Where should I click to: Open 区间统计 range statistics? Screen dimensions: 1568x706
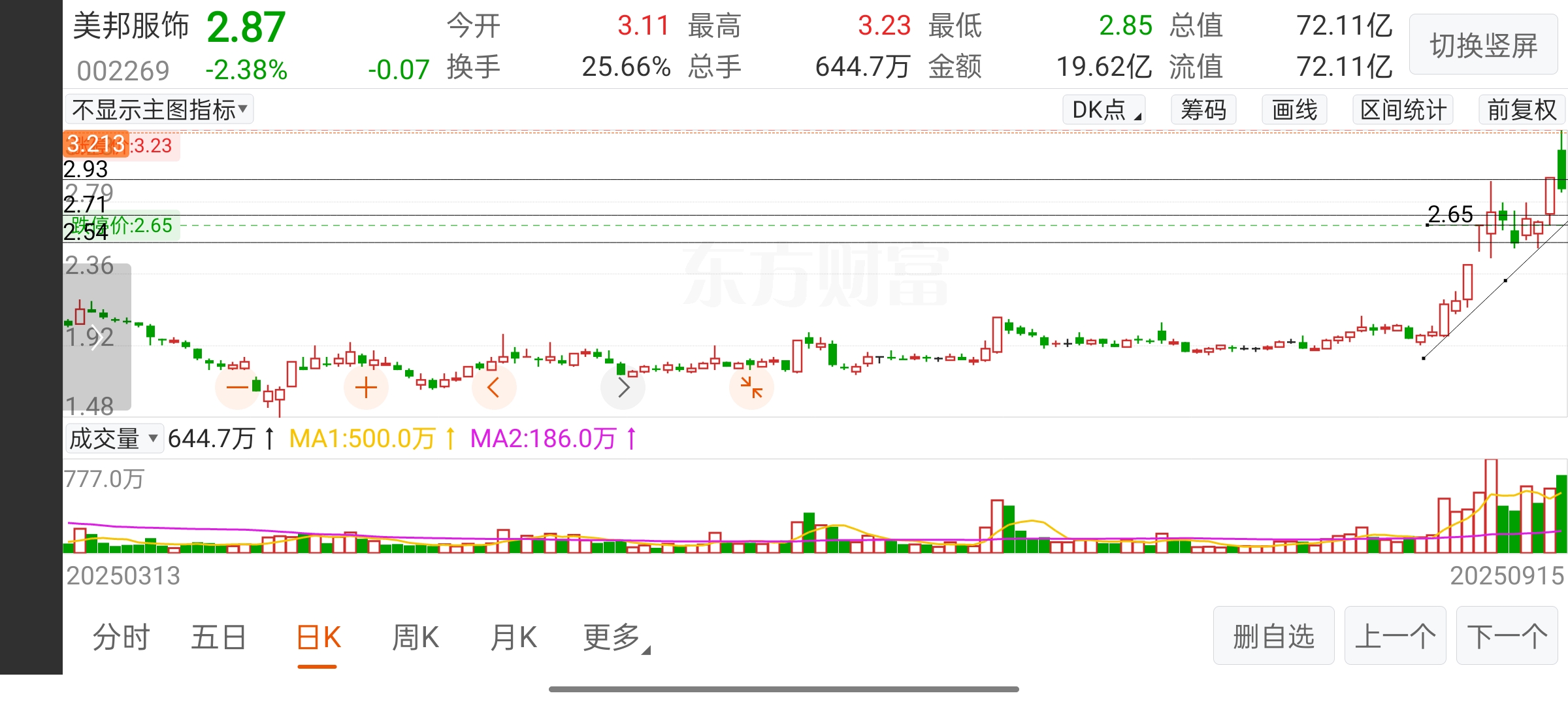pos(1403,110)
